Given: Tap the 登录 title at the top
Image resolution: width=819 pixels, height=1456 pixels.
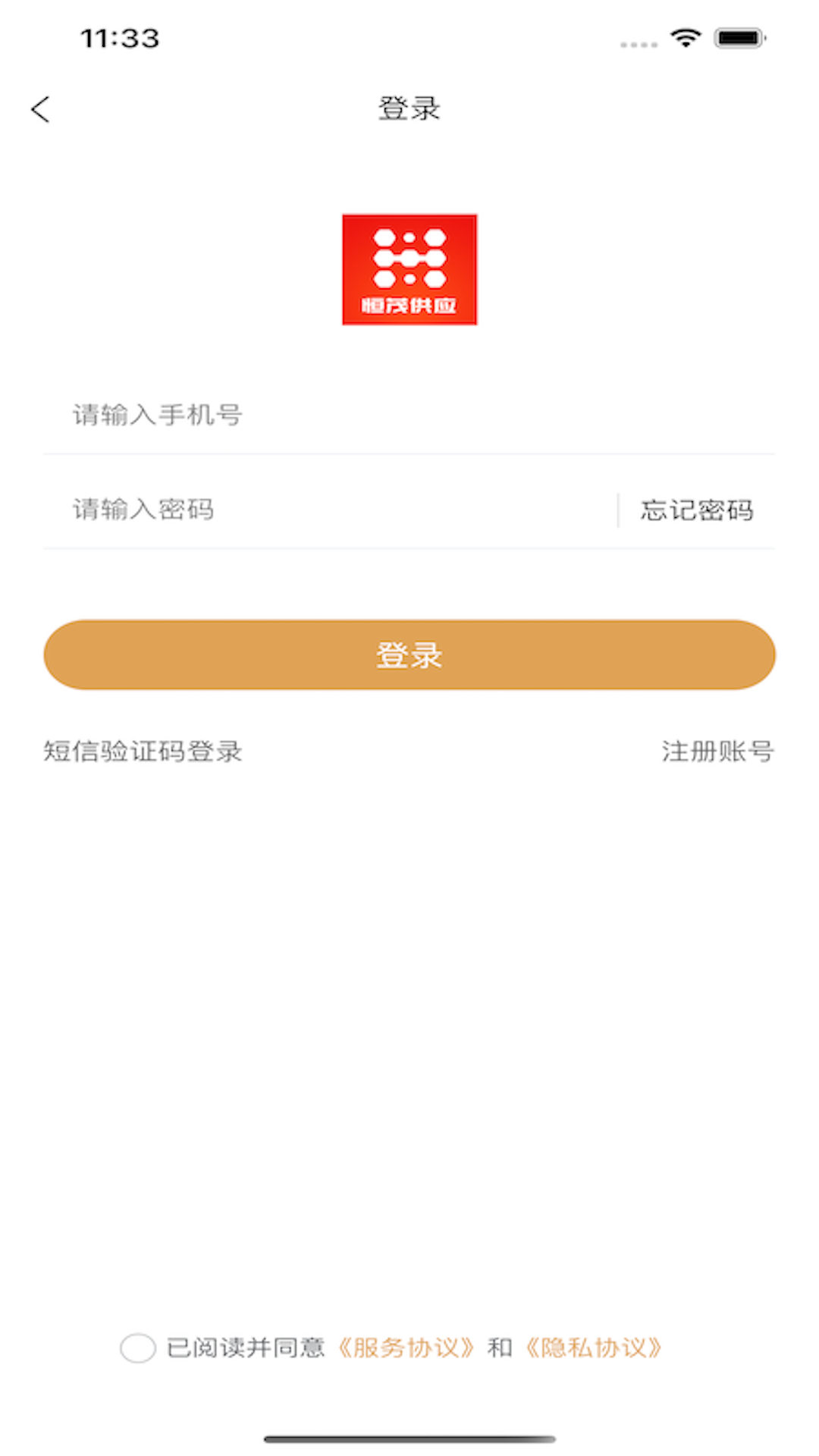Looking at the screenshot, I should 409,108.
